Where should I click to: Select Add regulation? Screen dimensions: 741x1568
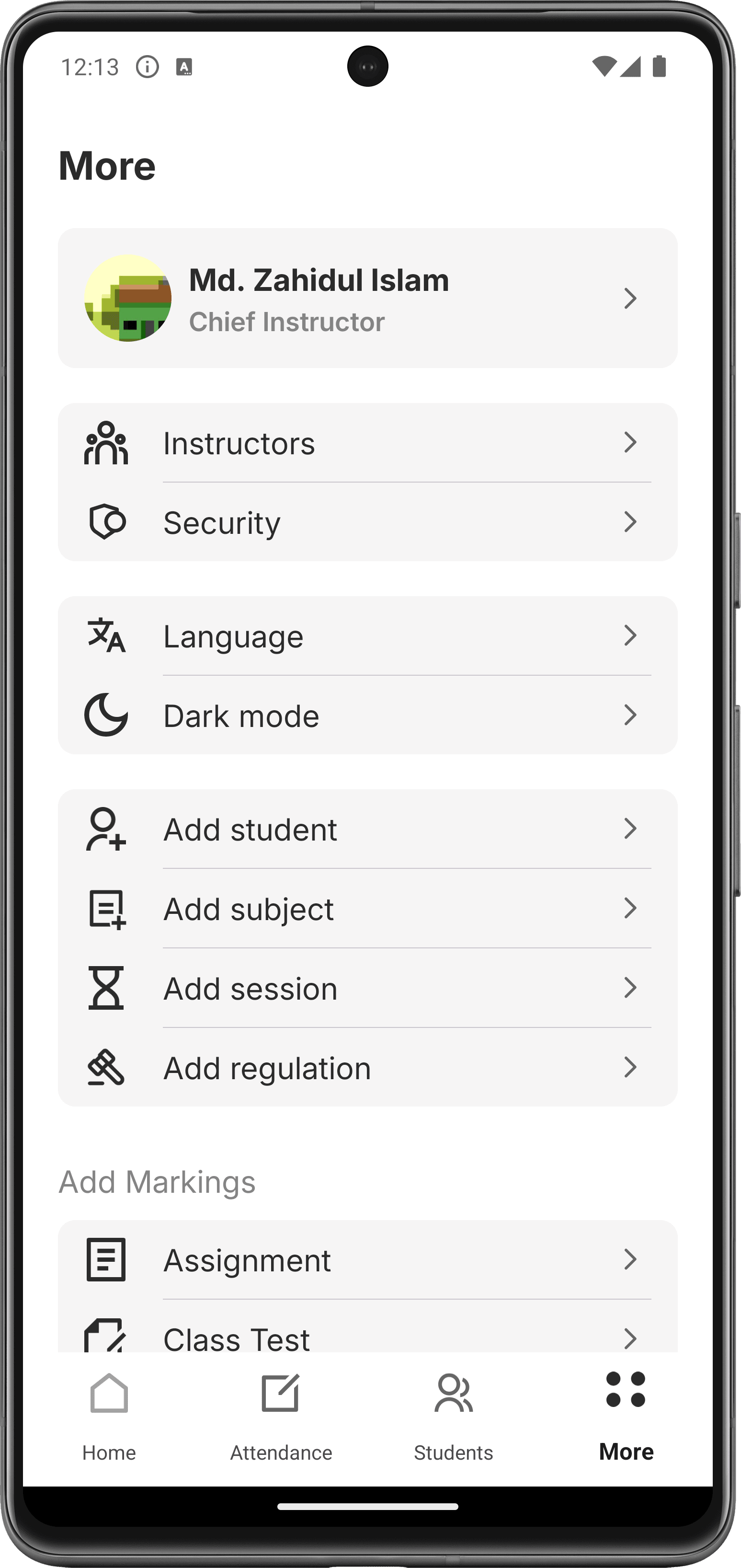click(x=367, y=1068)
